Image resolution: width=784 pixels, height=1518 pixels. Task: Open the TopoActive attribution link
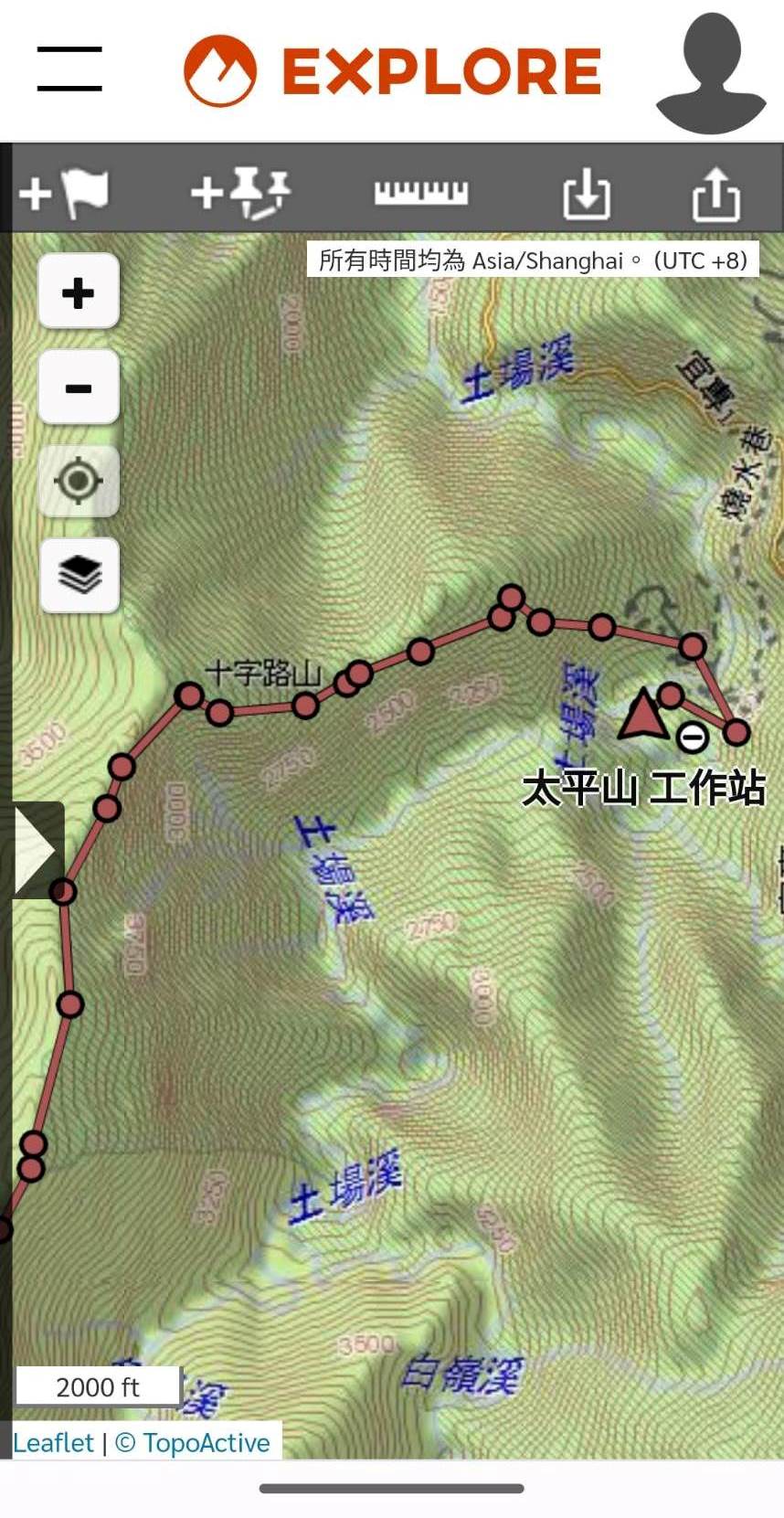click(x=207, y=1443)
